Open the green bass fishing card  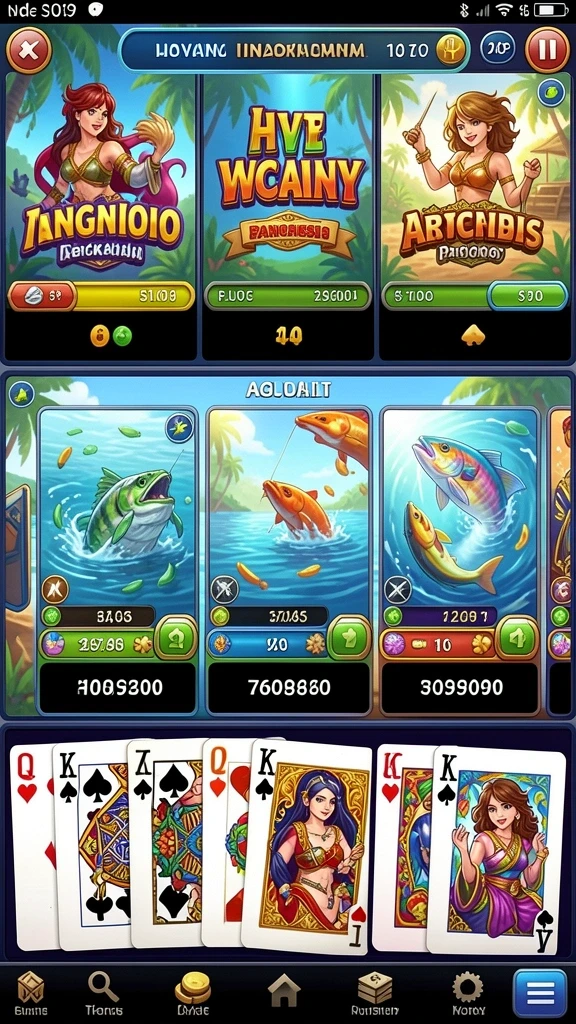[118, 560]
